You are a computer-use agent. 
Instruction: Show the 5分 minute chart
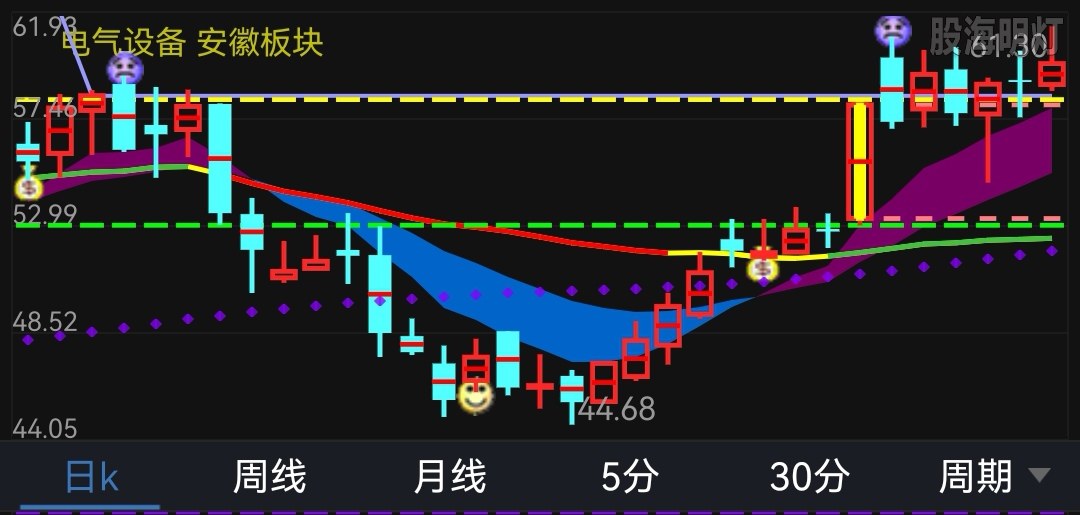coord(630,478)
